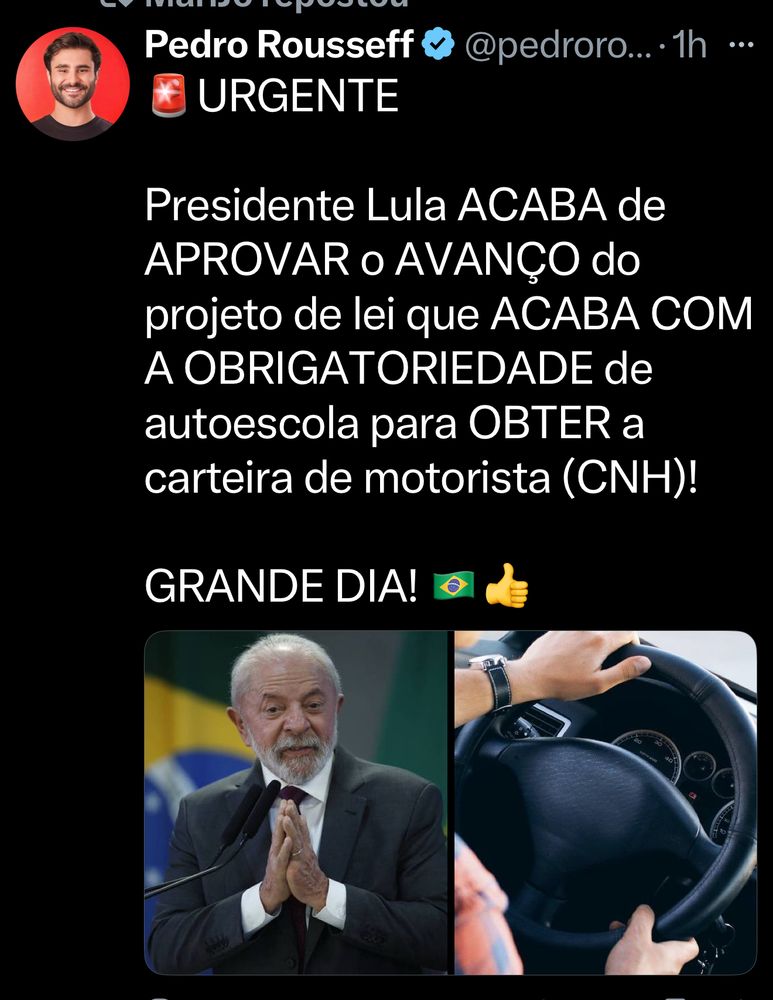Open the photo of Lula with hands together
773x1000 pixels.
[x=296, y=802]
